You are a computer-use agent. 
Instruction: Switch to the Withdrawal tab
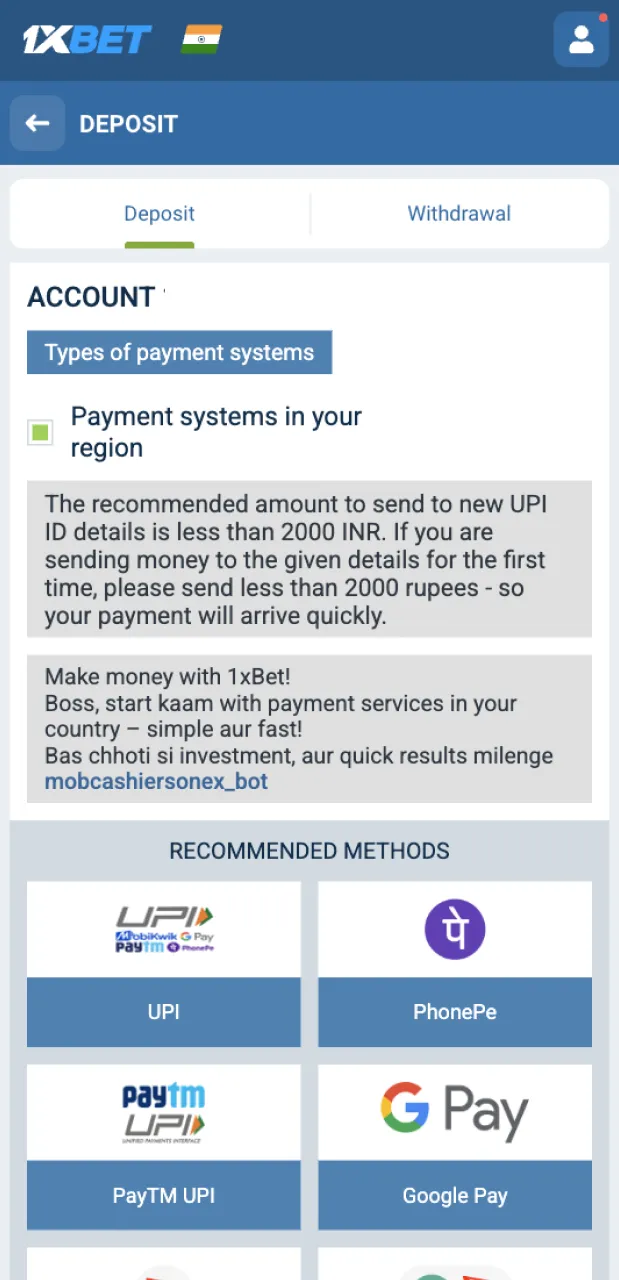459,213
